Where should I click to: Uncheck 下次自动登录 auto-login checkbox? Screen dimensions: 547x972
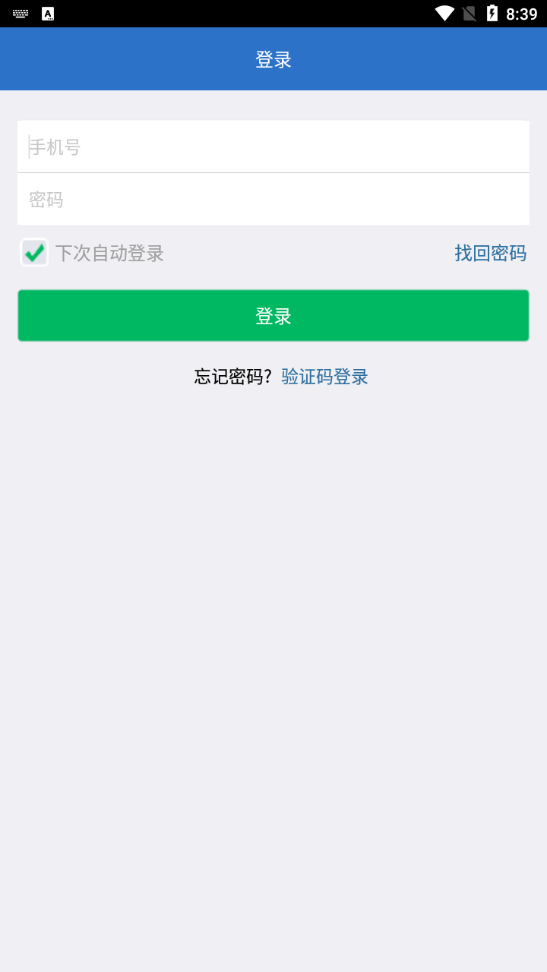34,253
